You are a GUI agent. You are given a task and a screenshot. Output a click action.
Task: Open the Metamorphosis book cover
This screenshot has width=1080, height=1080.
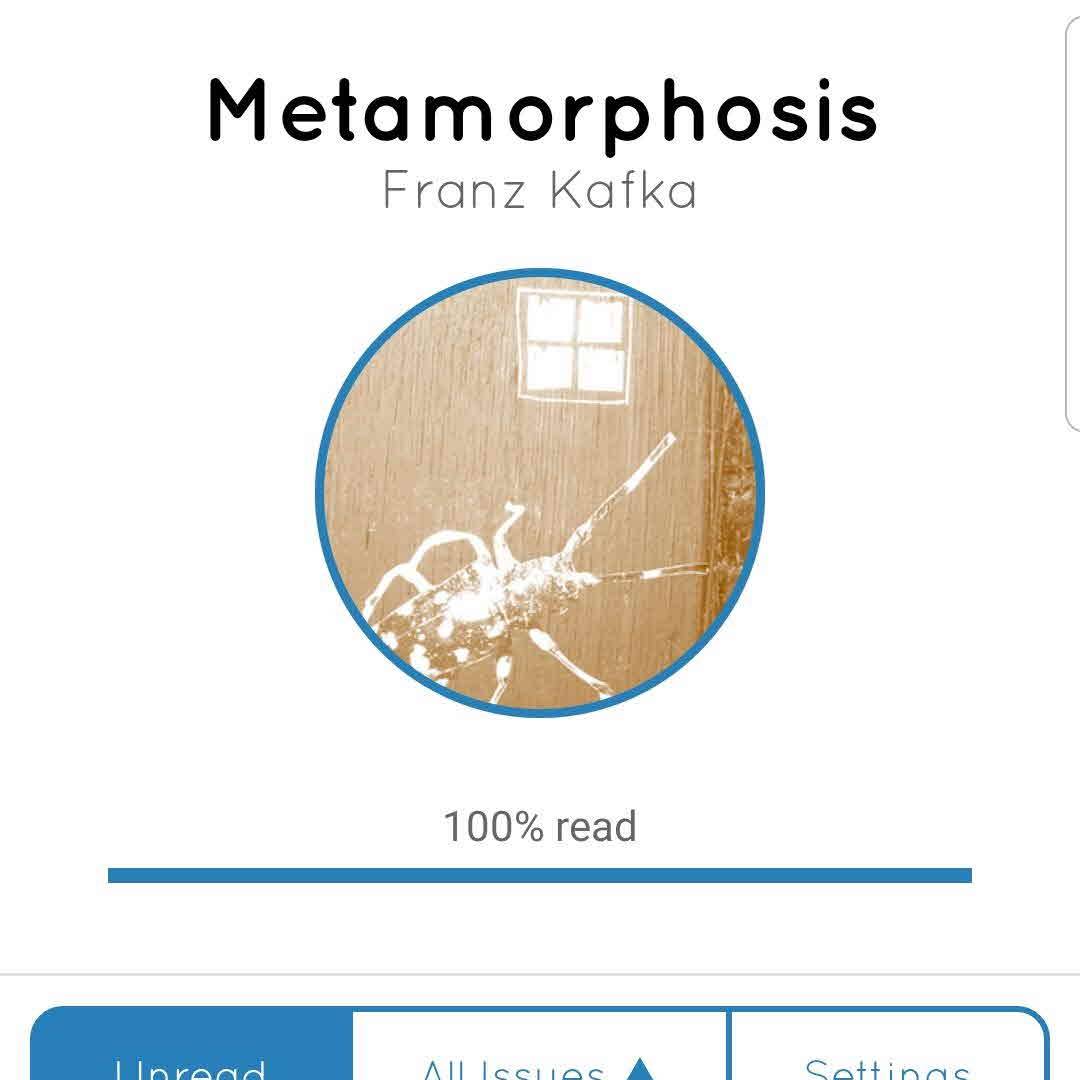540,492
